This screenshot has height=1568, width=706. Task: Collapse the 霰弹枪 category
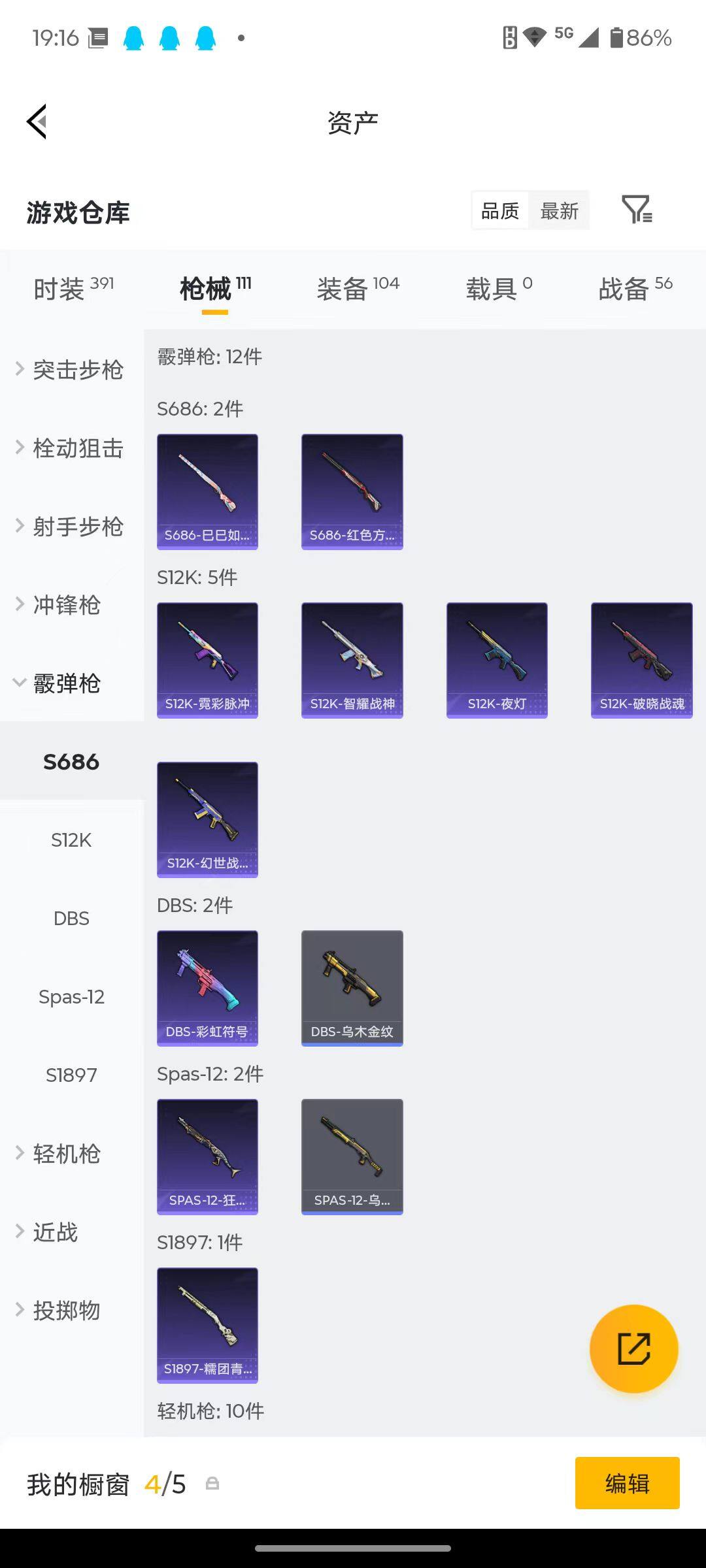[x=65, y=683]
